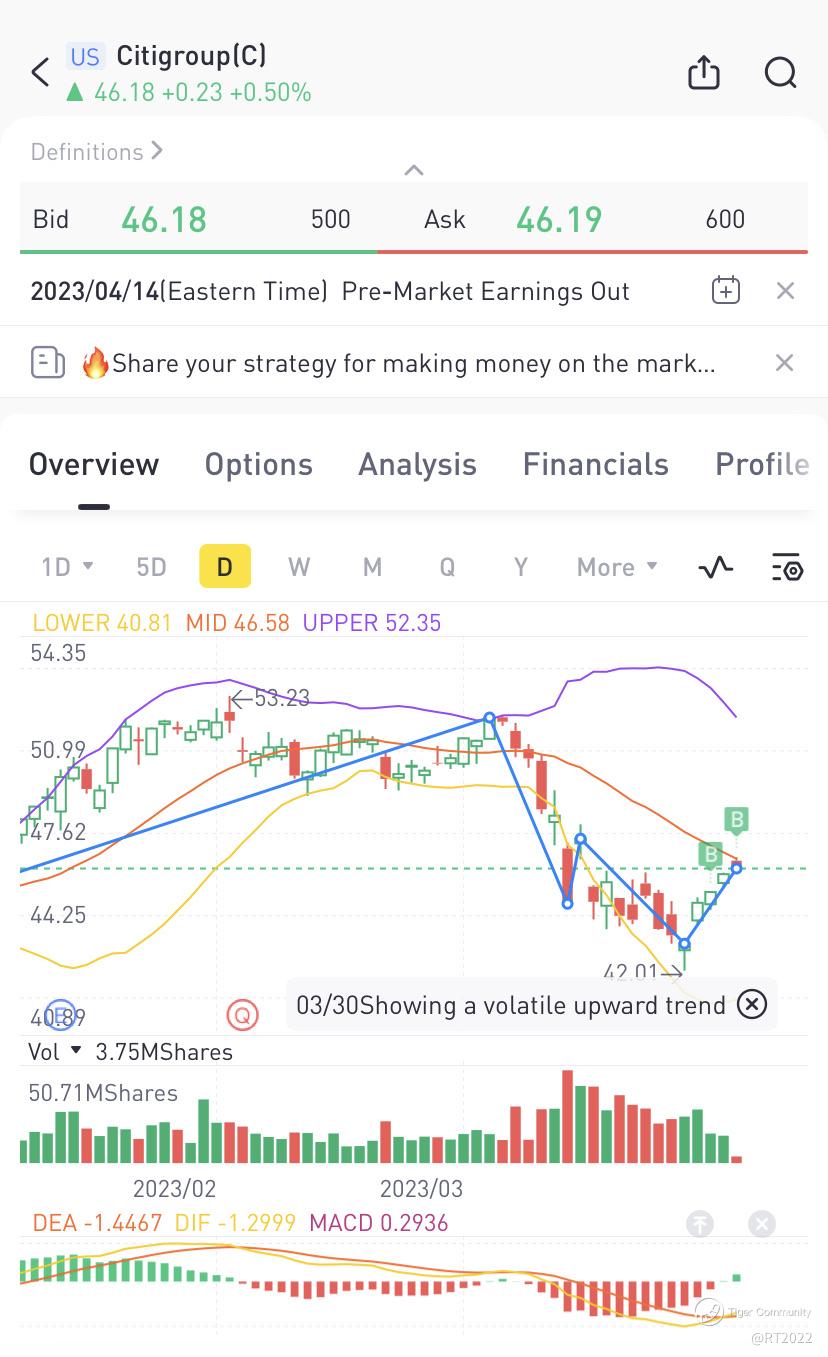Collapse the bid and ask panel
Image resolution: width=828 pixels, height=1357 pixels.
coord(413,171)
